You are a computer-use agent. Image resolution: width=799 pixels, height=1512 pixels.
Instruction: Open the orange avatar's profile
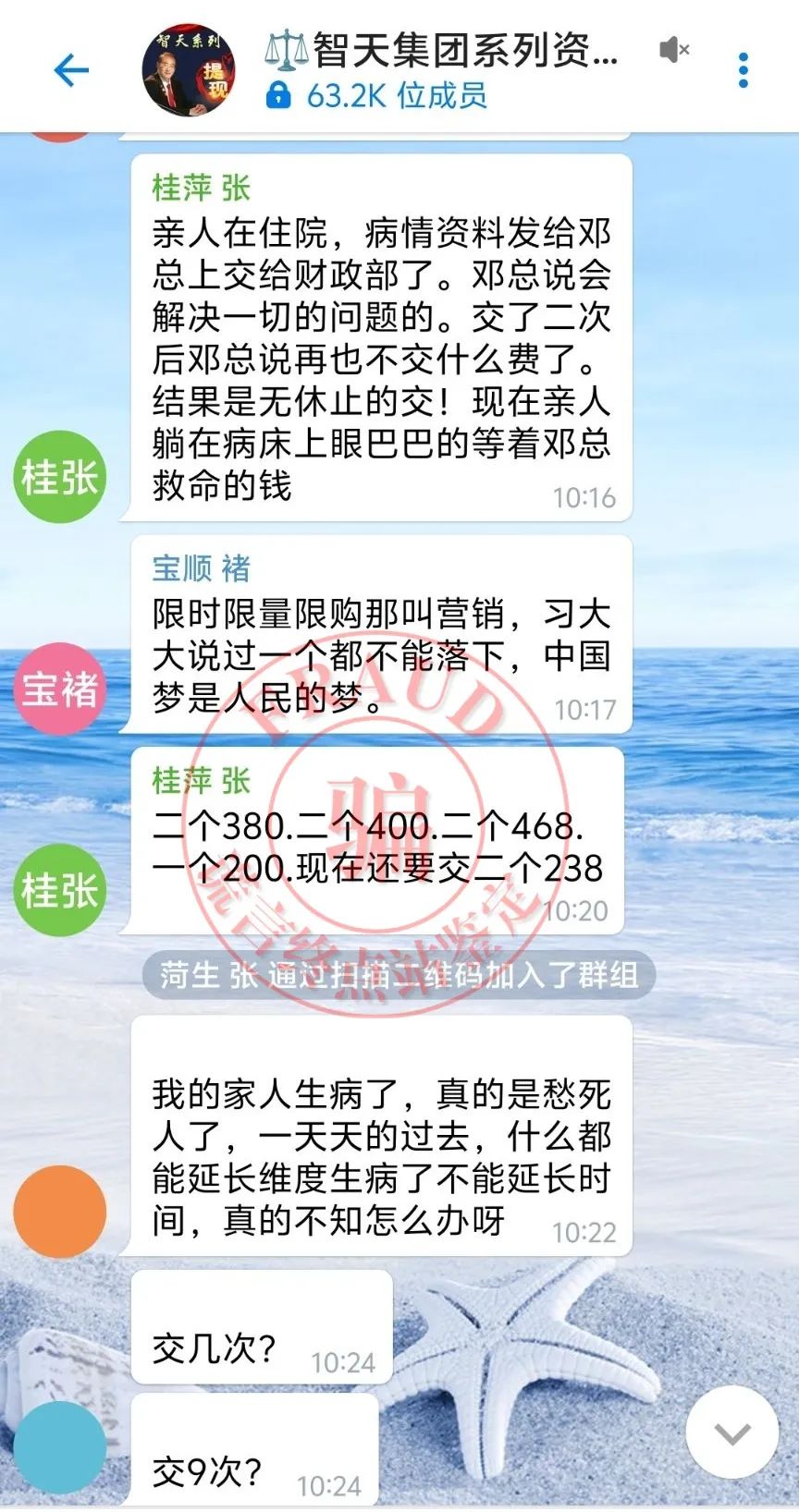click(x=59, y=1211)
